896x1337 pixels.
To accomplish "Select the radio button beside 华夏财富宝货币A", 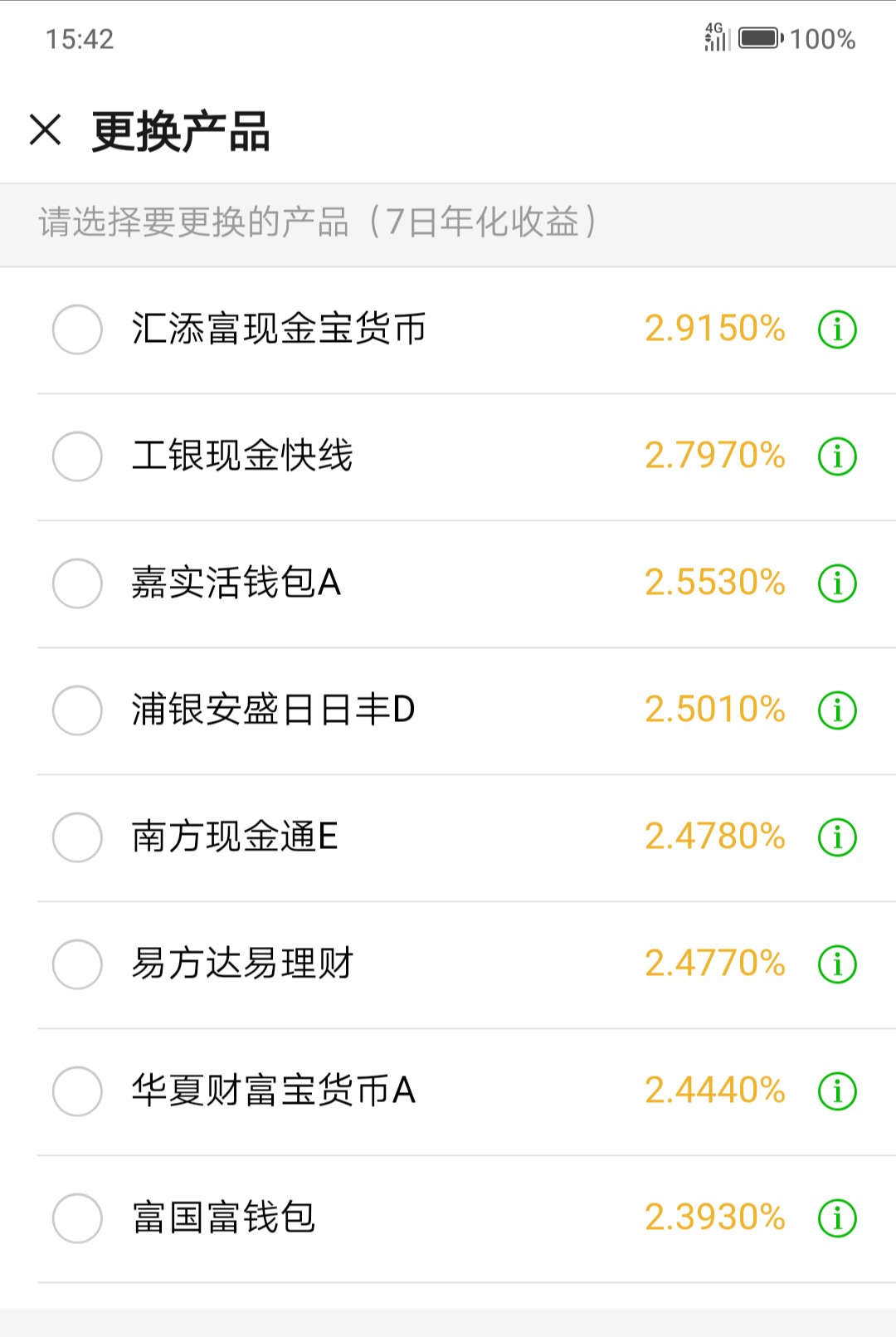I will (76, 1091).
